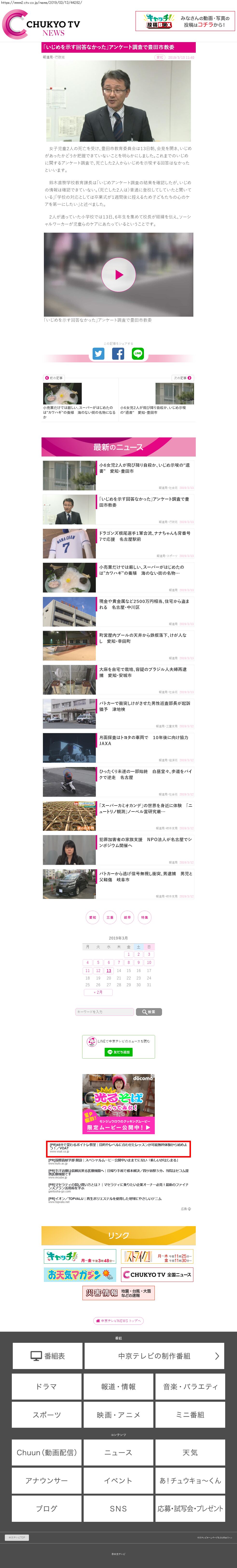237x1568 pixels.
Task: Tap the keyword search input field
Action: point(104,1012)
